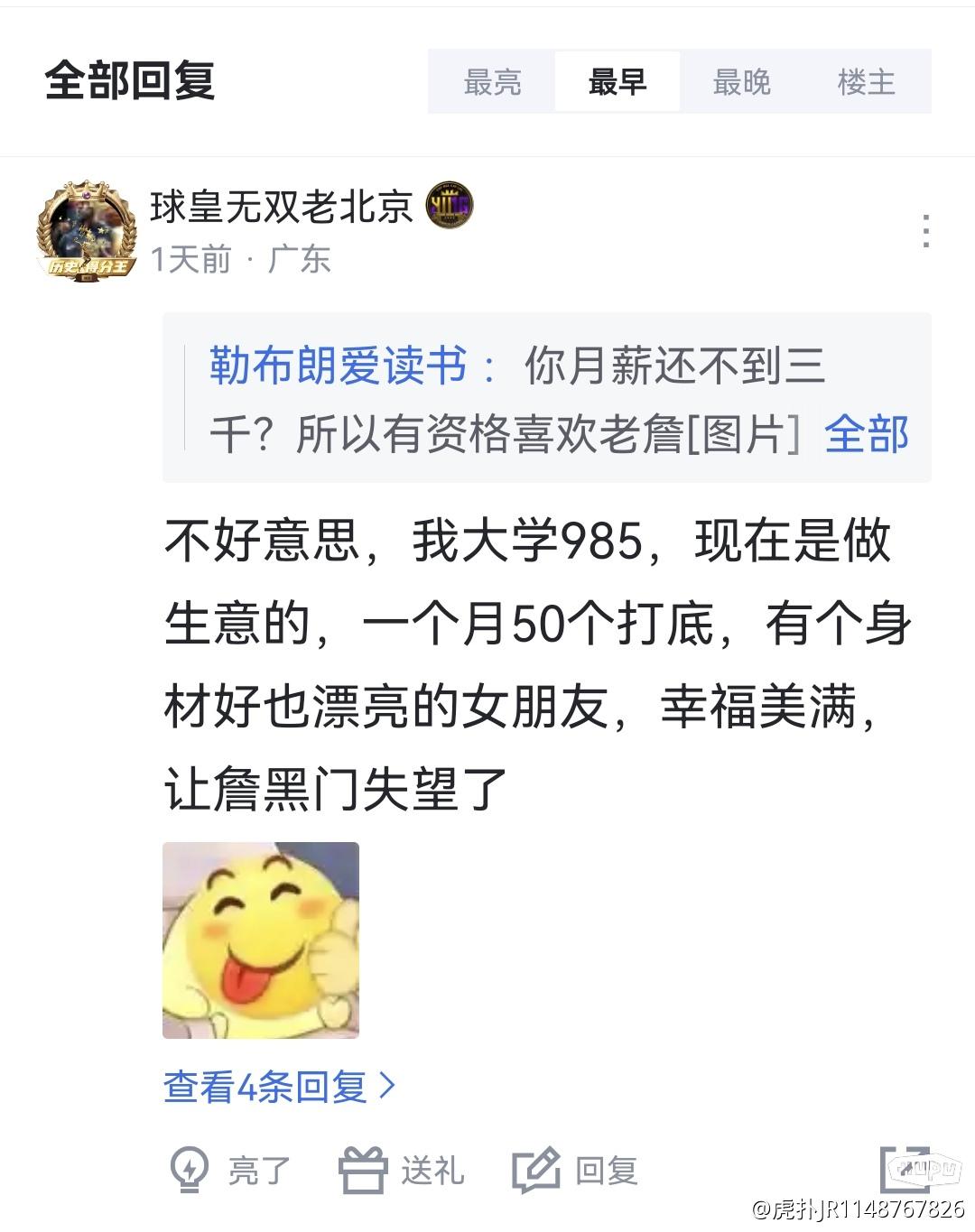Expand 查看4条回复
975x1232 pixels.
(279, 1086)
